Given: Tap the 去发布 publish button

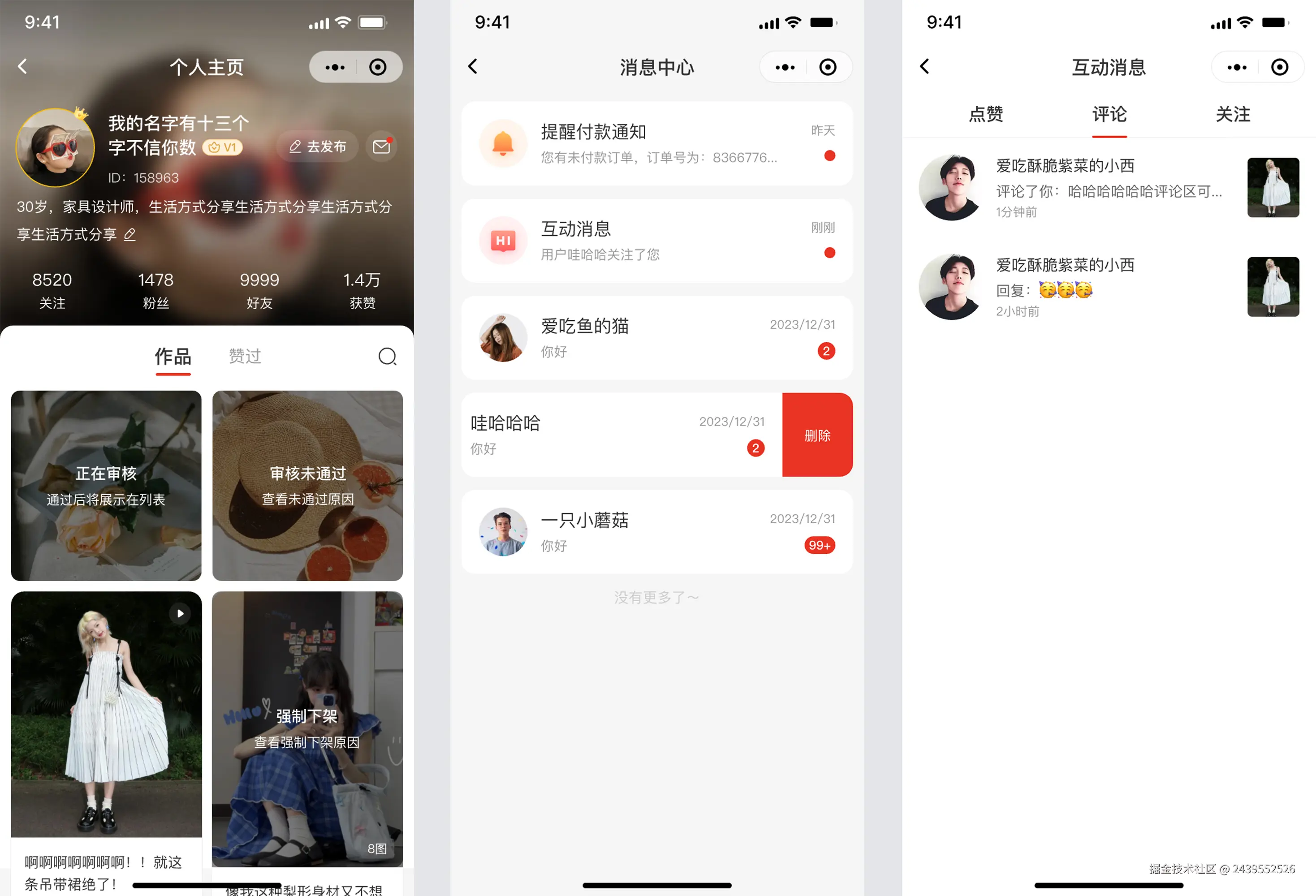Looking at the screenshot, I should (318, 147).
